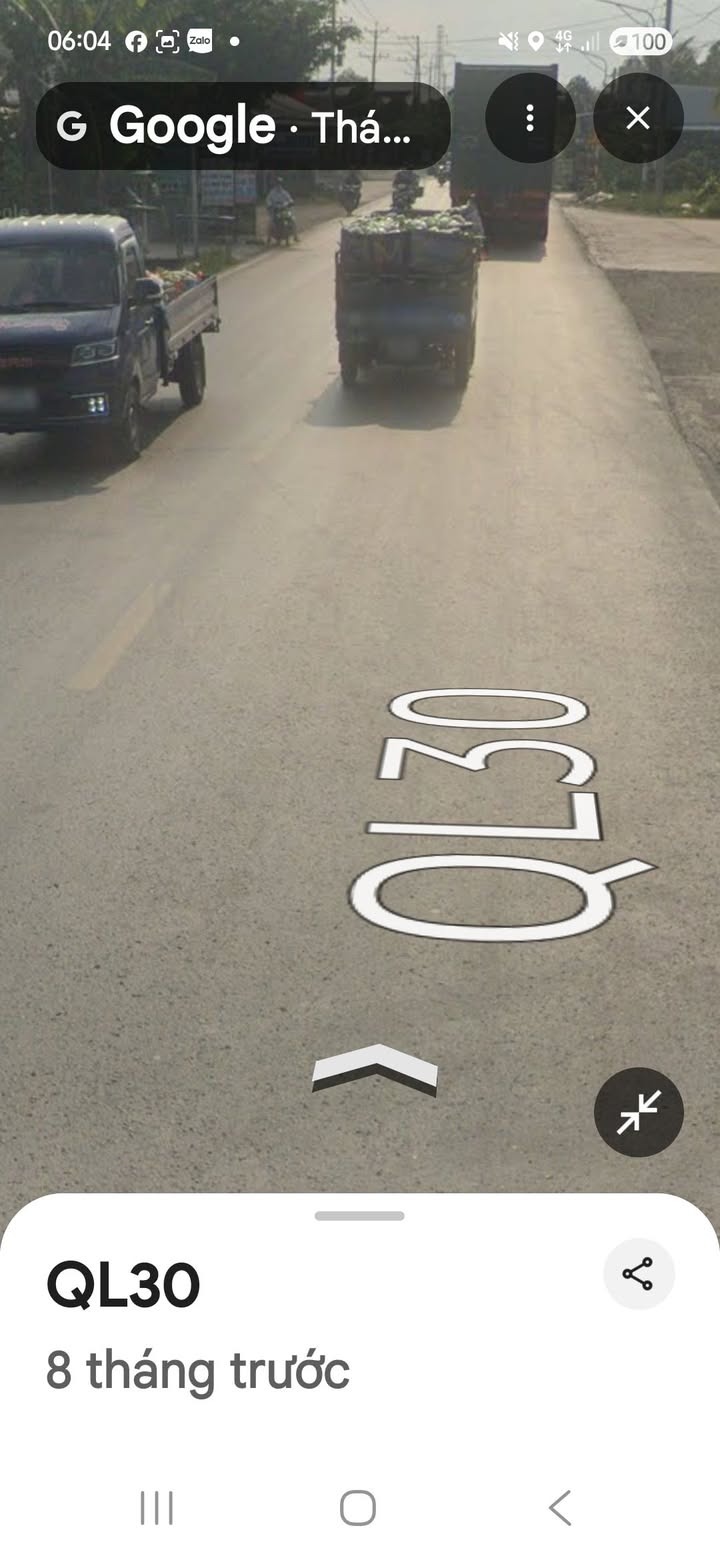Open recent apps from navigation bar
This screenshot has height=1560, width=720.
pyautogui.click(x=157, y=1507)
